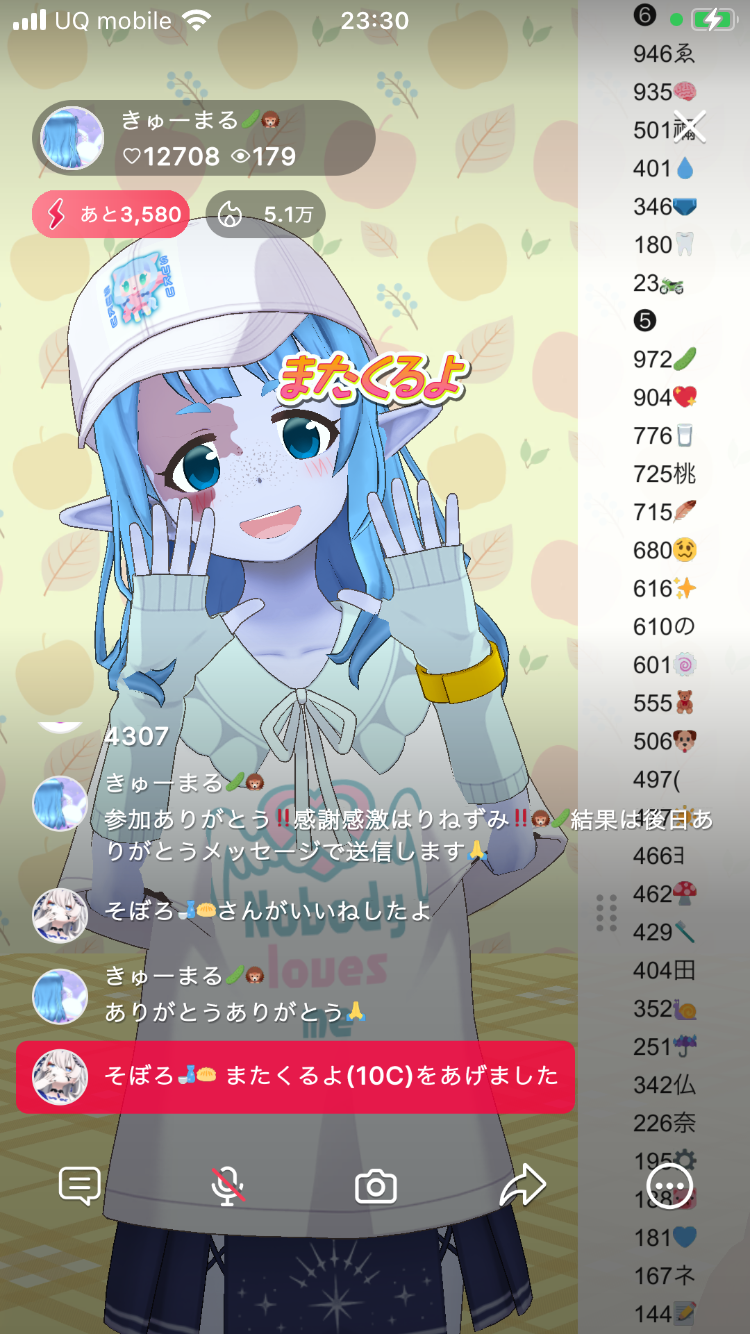Open そぼろ's avatar on the いいね comment
This screenshot has width=750, height=1334.
tap(60, 915)
